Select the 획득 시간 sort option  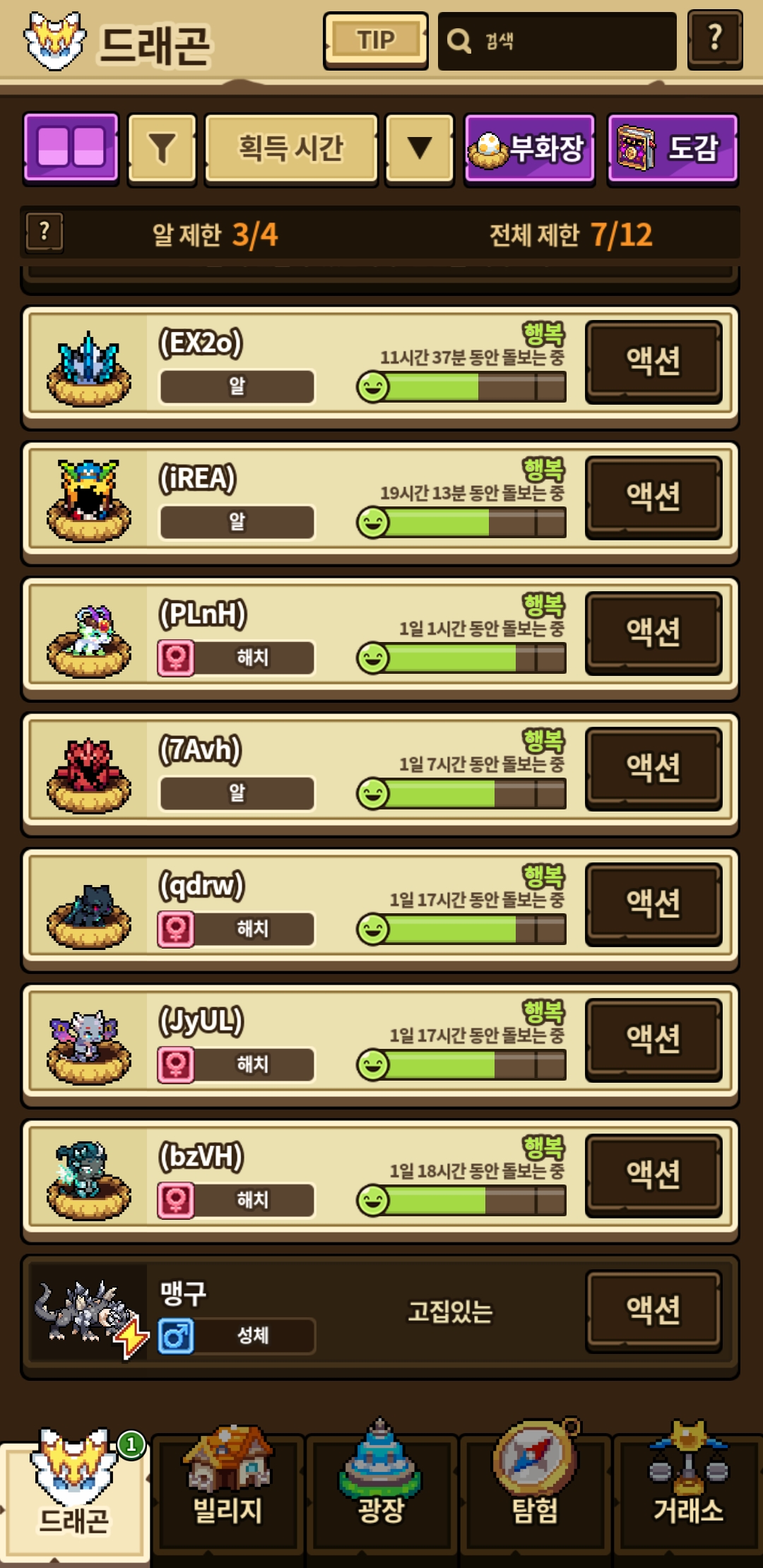[x=291, y=149]
